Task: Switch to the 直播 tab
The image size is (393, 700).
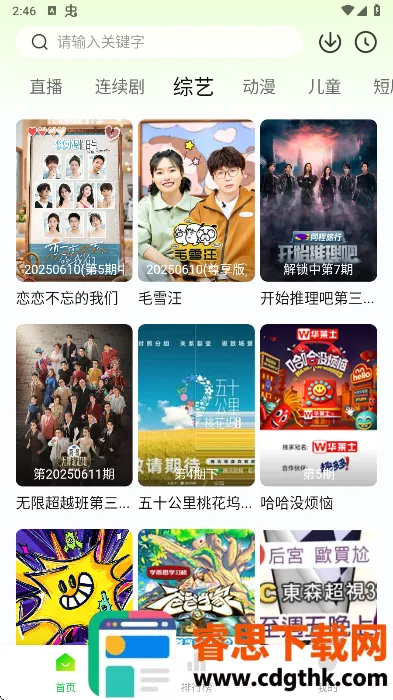Action: pos(46,87)
